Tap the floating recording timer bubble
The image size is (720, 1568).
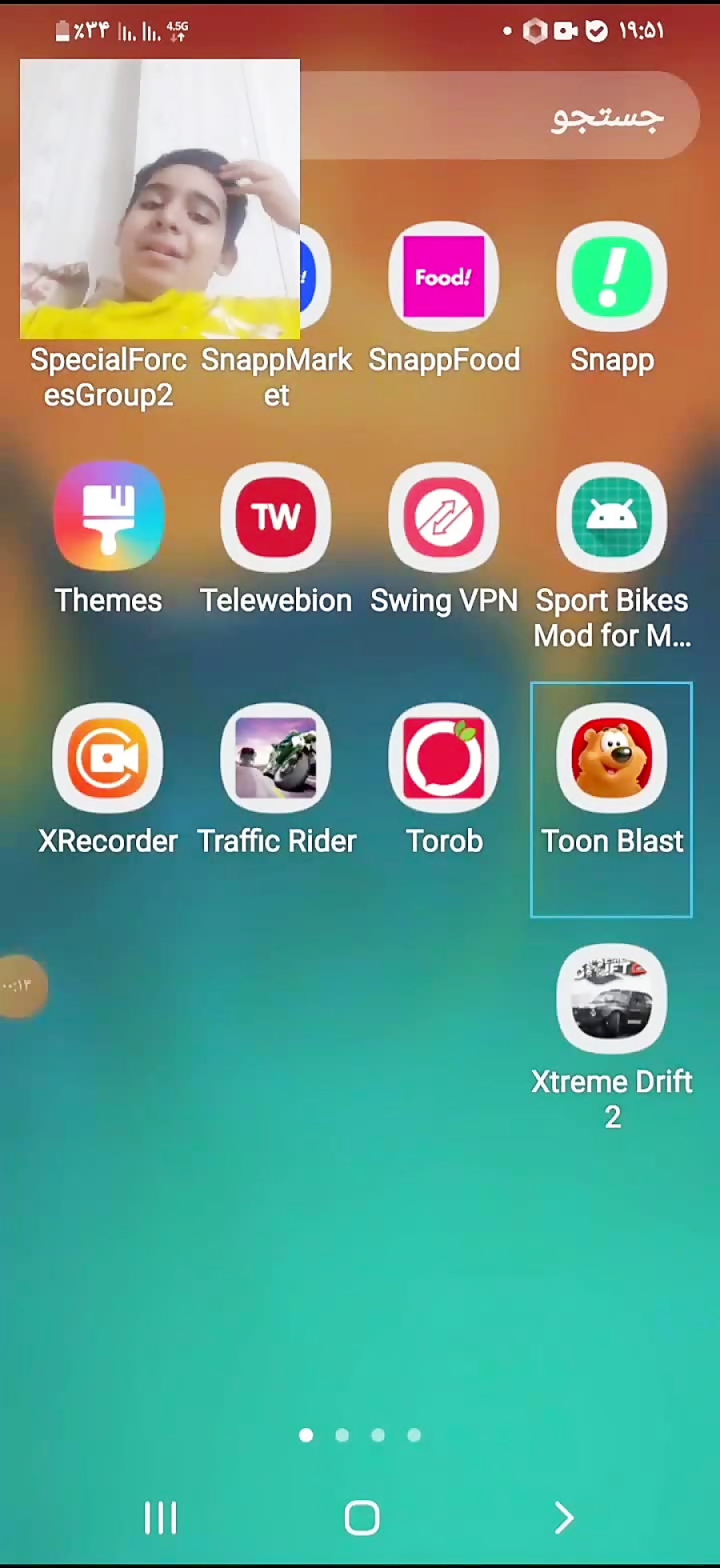coord(20,986)
